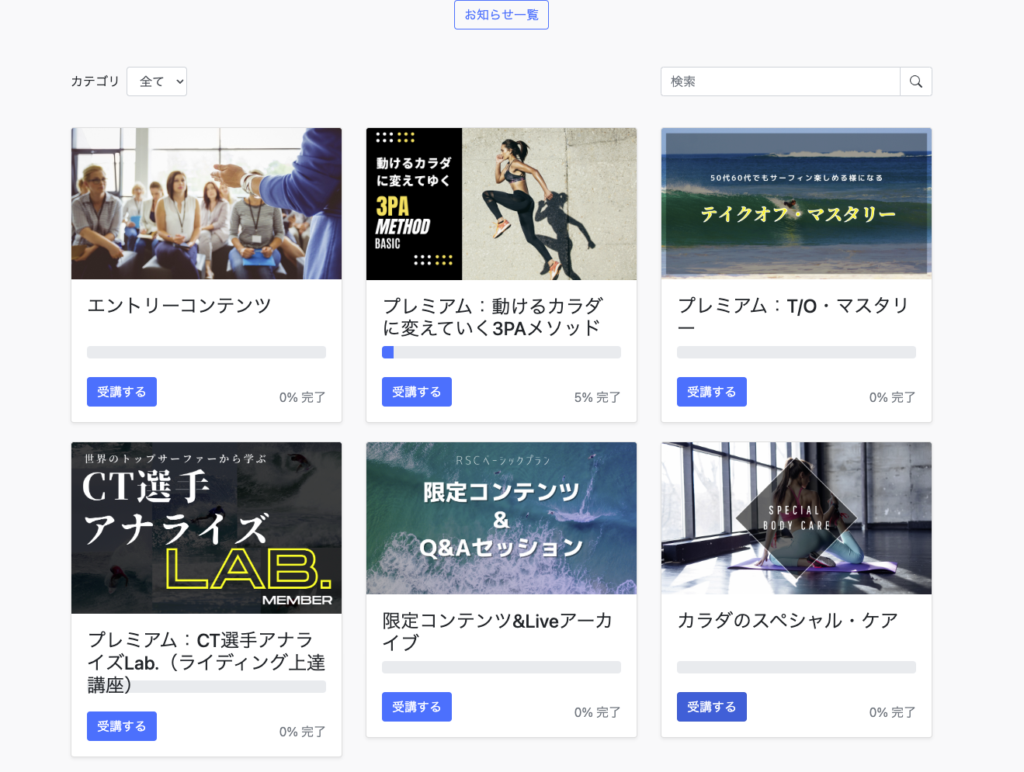Focus the 検索 search field

tap(780, 82)
